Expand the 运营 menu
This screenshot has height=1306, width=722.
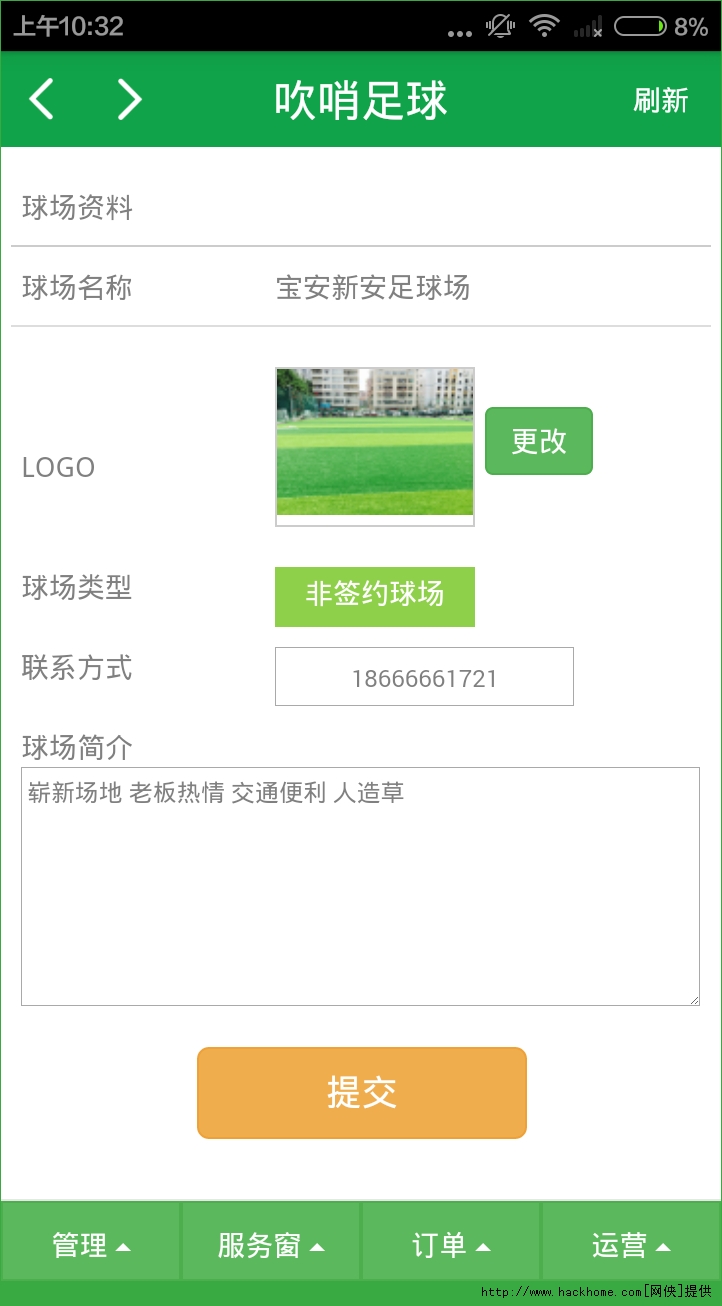(631, 1244)
